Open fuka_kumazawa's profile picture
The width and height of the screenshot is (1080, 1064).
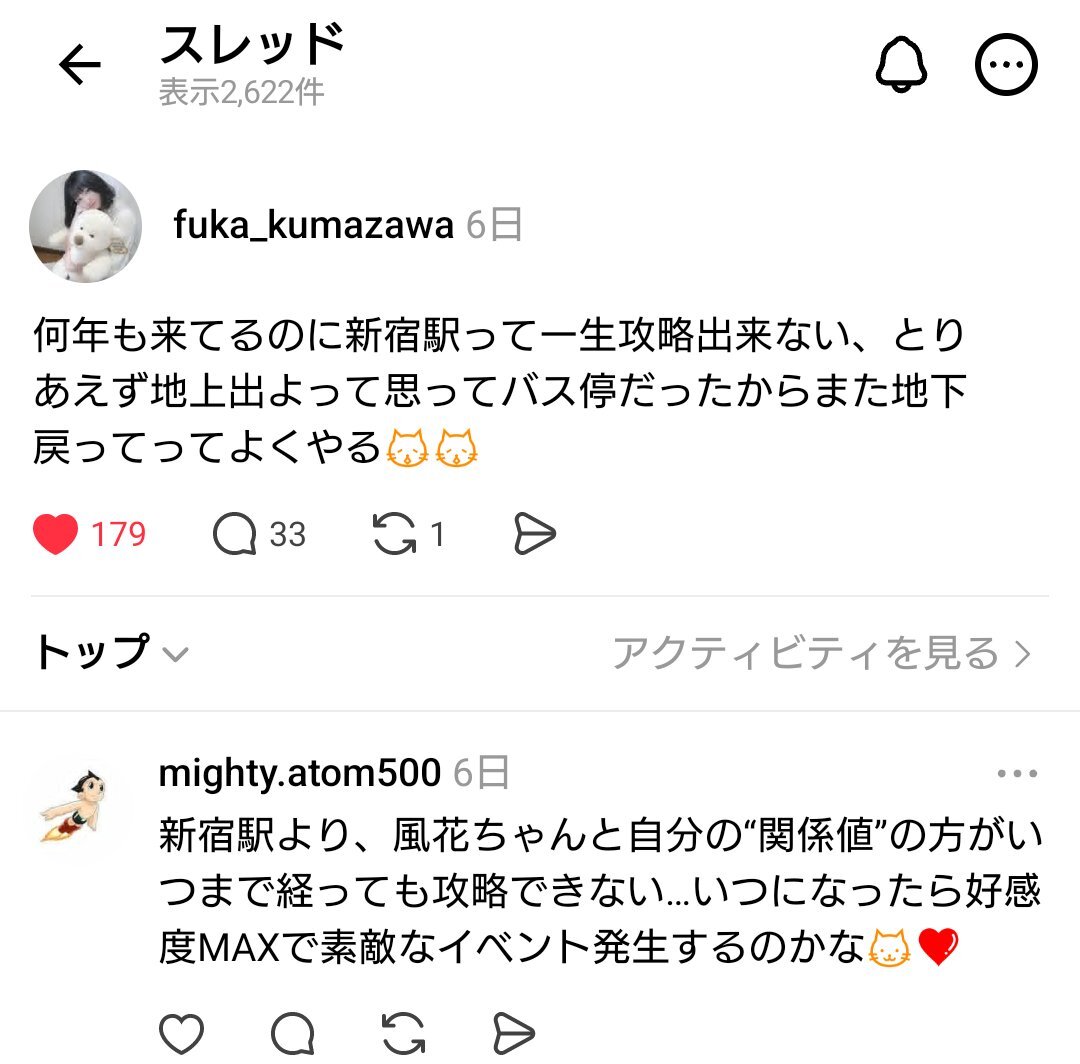[x=85, y=226]
